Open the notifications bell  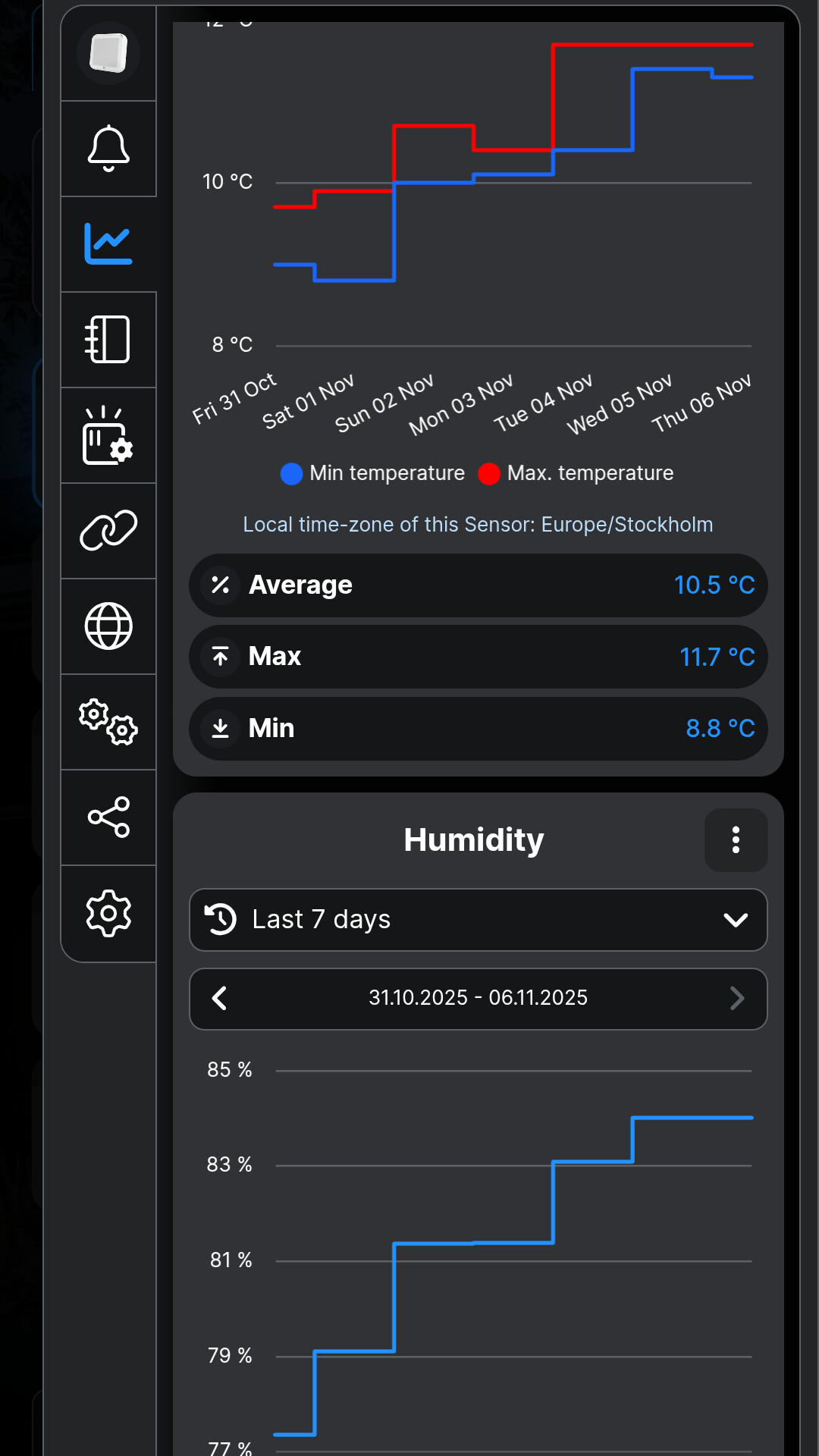point(108,149)
